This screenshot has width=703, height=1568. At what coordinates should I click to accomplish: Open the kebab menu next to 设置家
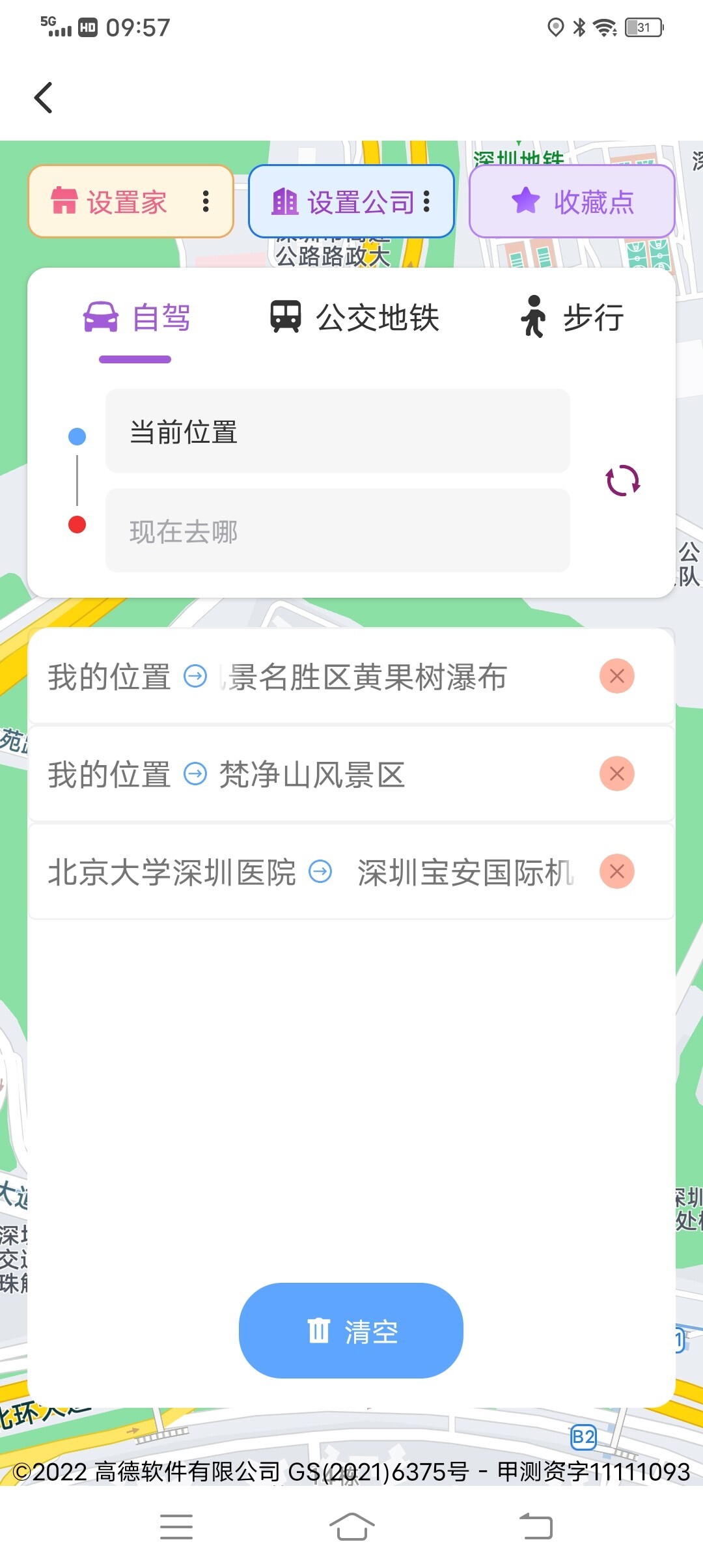coord(206,201)
